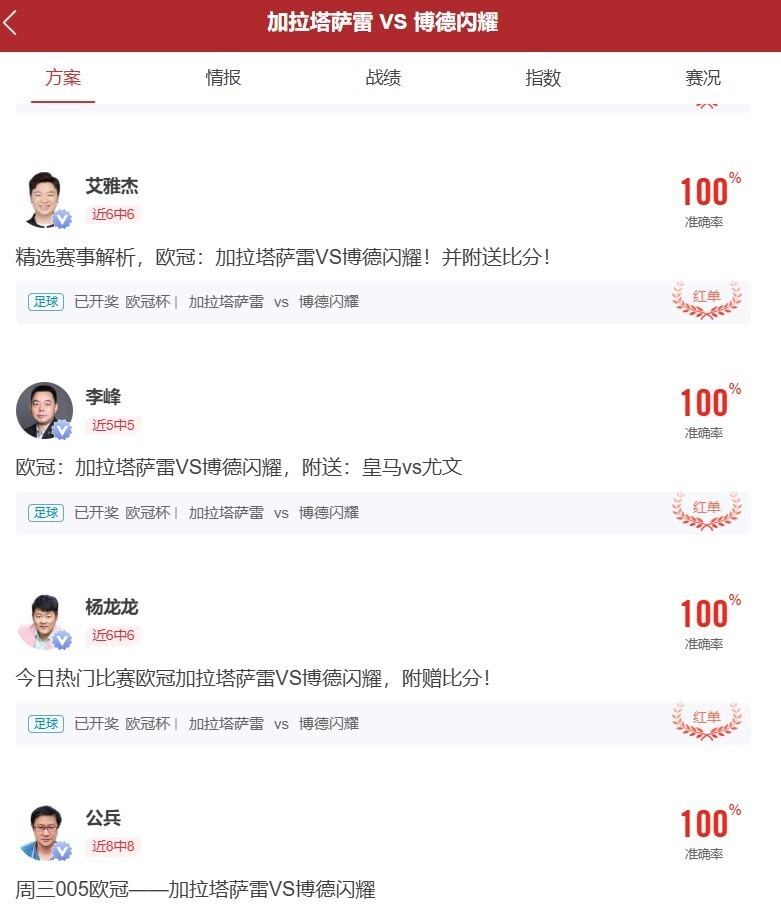Go back using the header arrow
This screenshot has height=910, width=781.
point(12,23)
